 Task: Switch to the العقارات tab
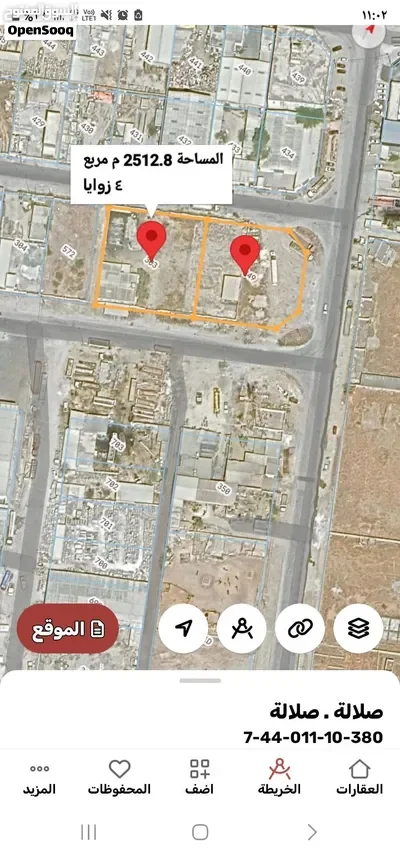click(x=359, y=777)
